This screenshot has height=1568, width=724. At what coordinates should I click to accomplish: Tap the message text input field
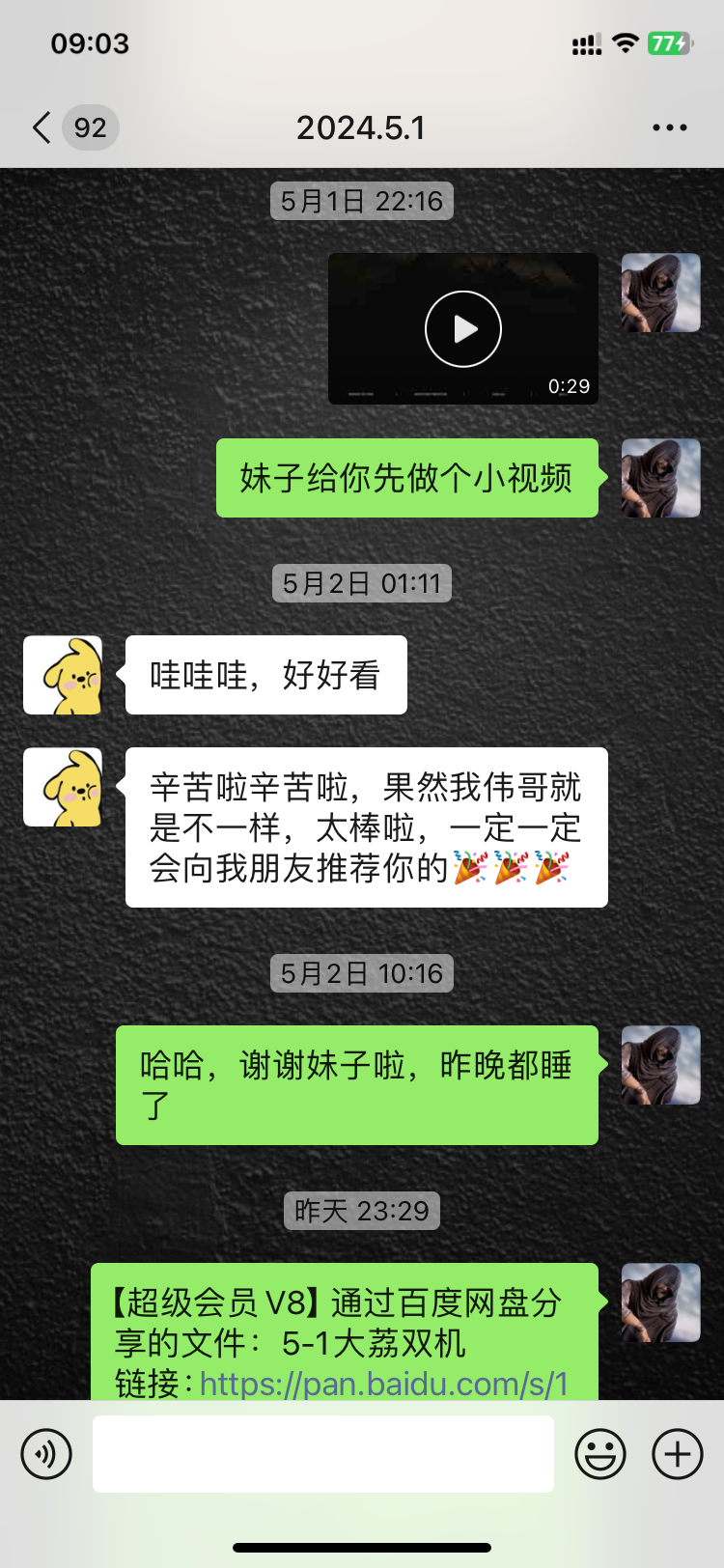(x=323, y=1453)
